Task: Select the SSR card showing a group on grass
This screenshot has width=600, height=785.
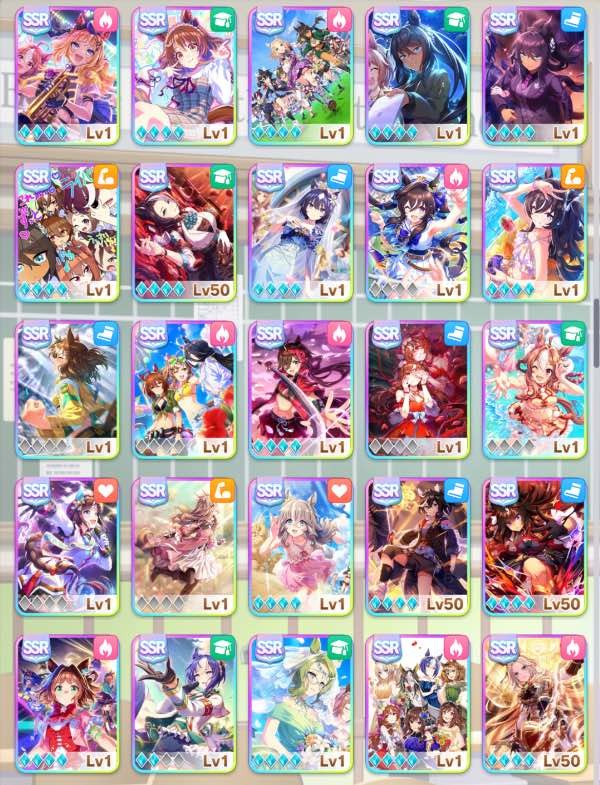Action: [x=299, y=75]
